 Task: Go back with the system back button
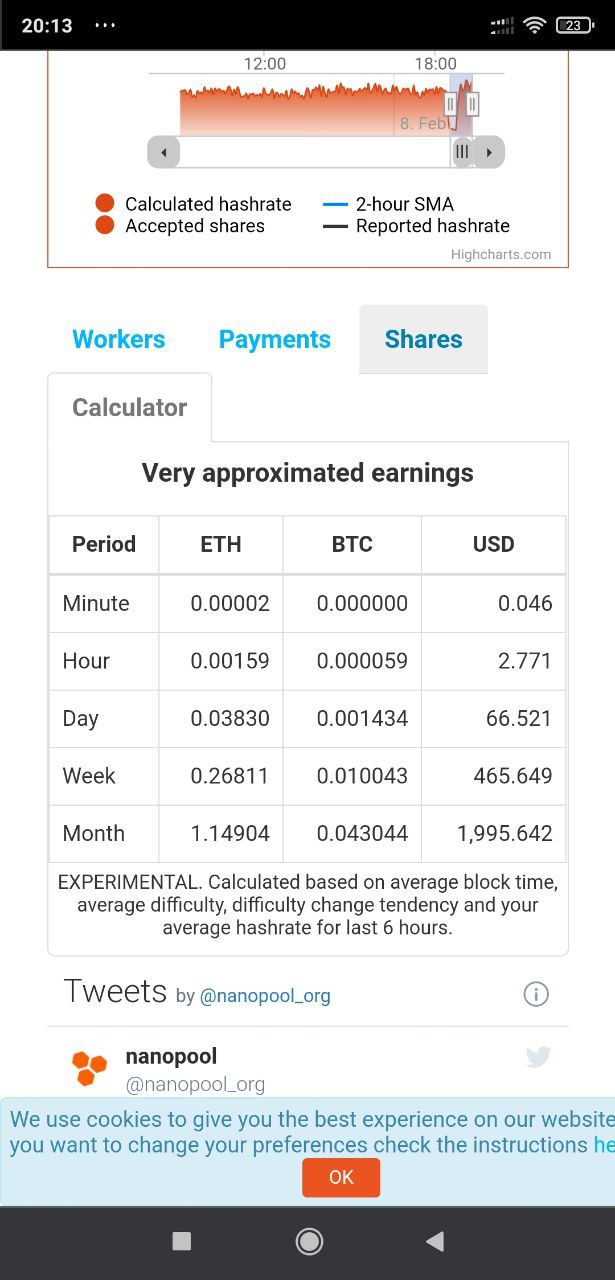[434, 1241]
